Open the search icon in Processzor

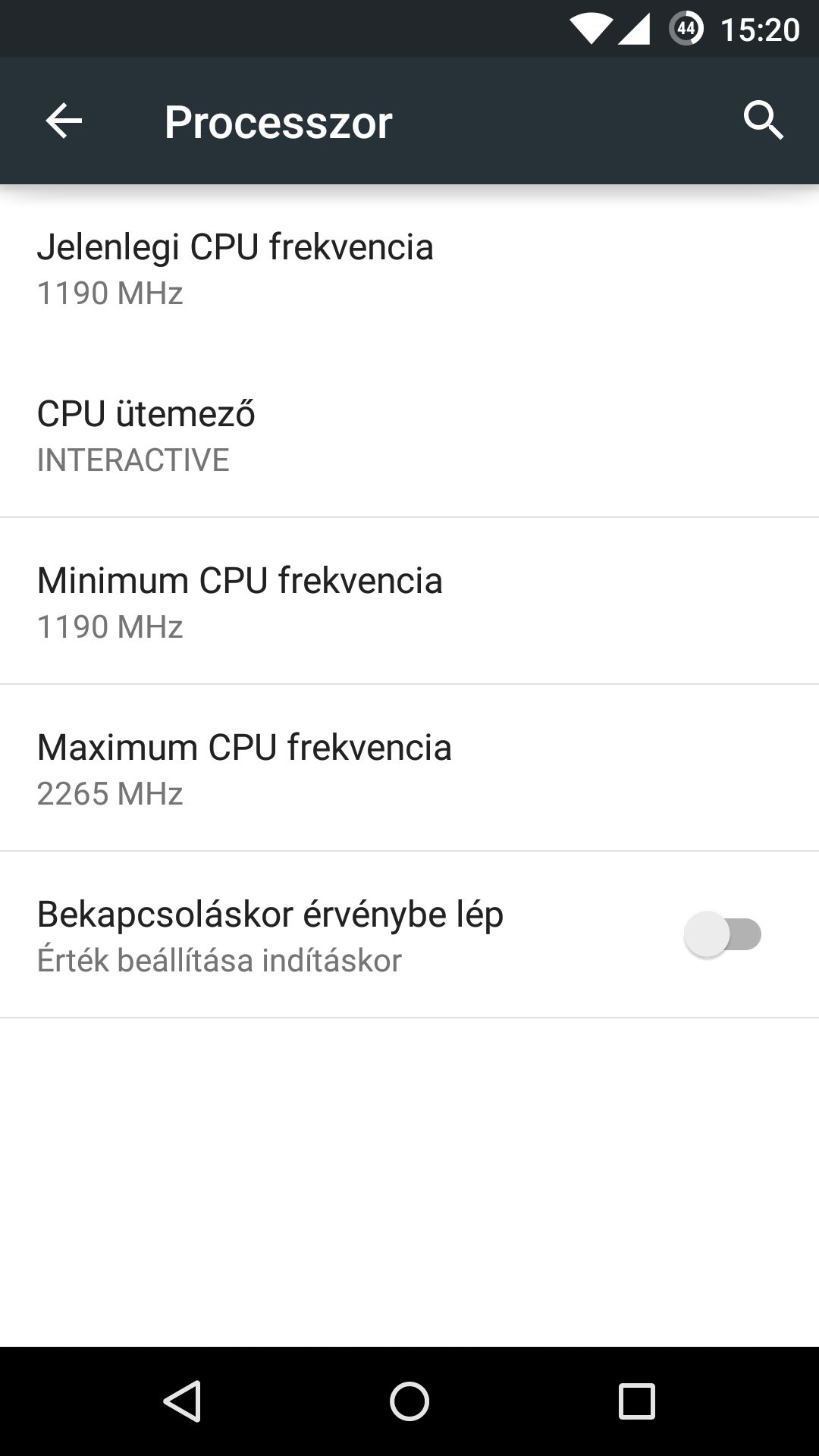763,121
